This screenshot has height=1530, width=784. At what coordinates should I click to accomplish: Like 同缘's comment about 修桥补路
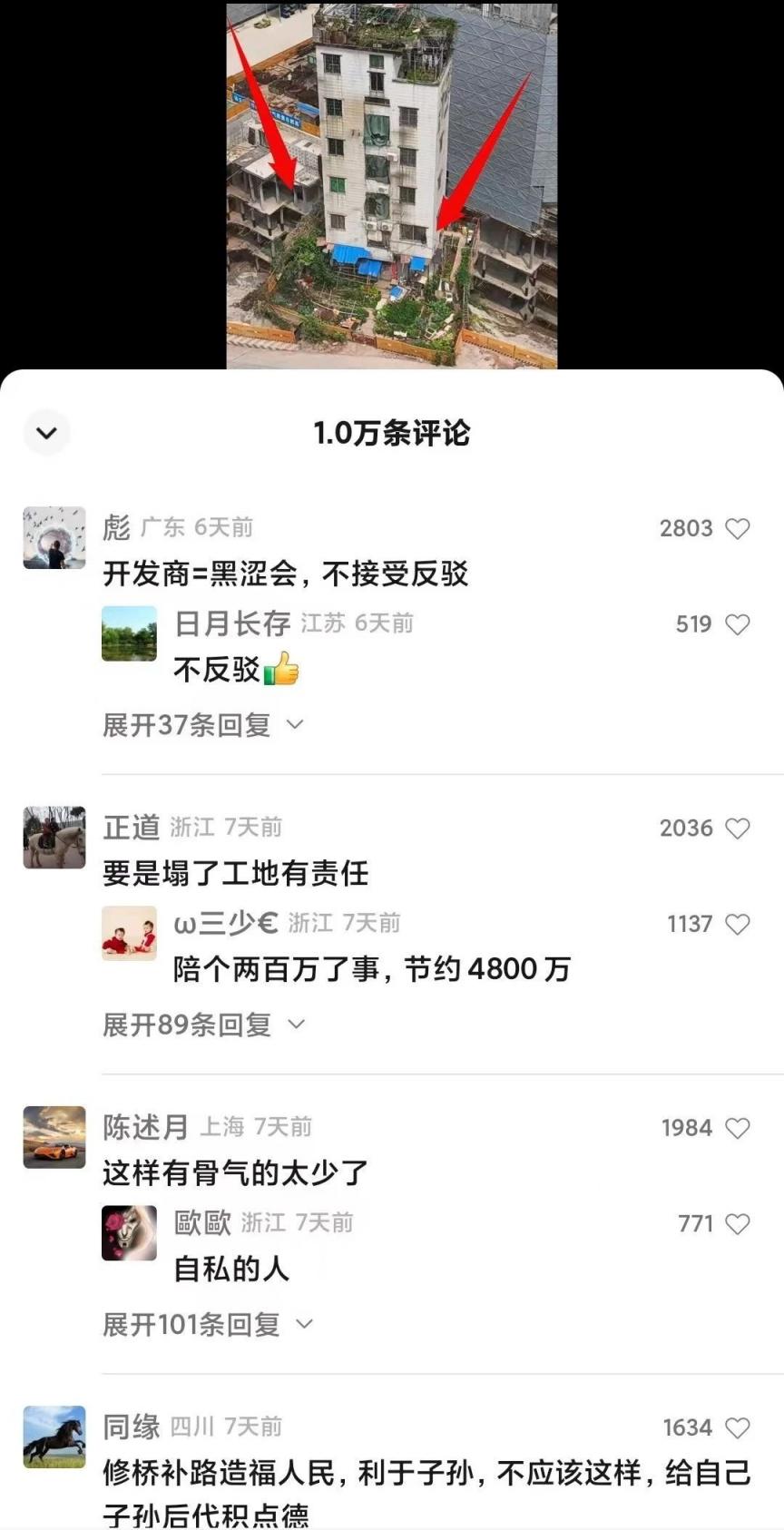pos(738,1427)
